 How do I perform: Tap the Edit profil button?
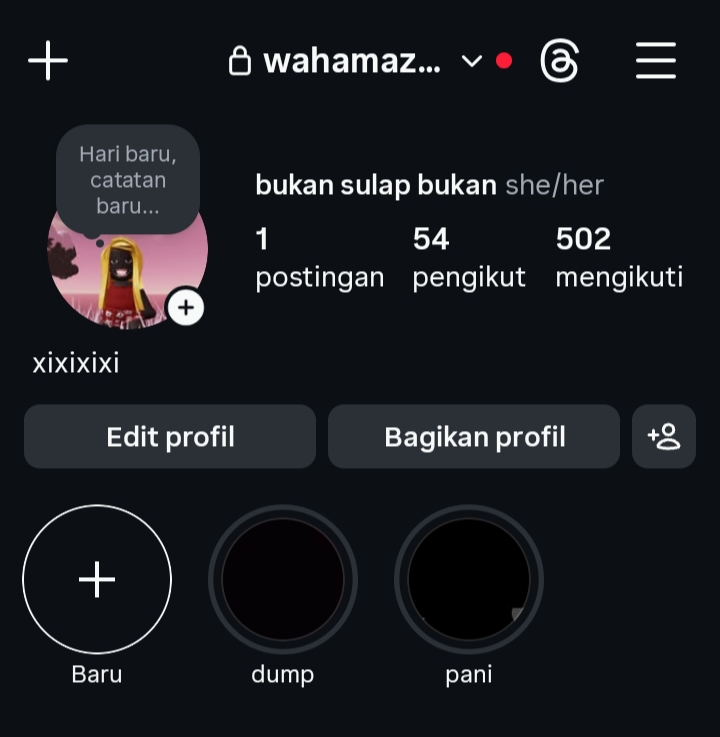[170, 437]
